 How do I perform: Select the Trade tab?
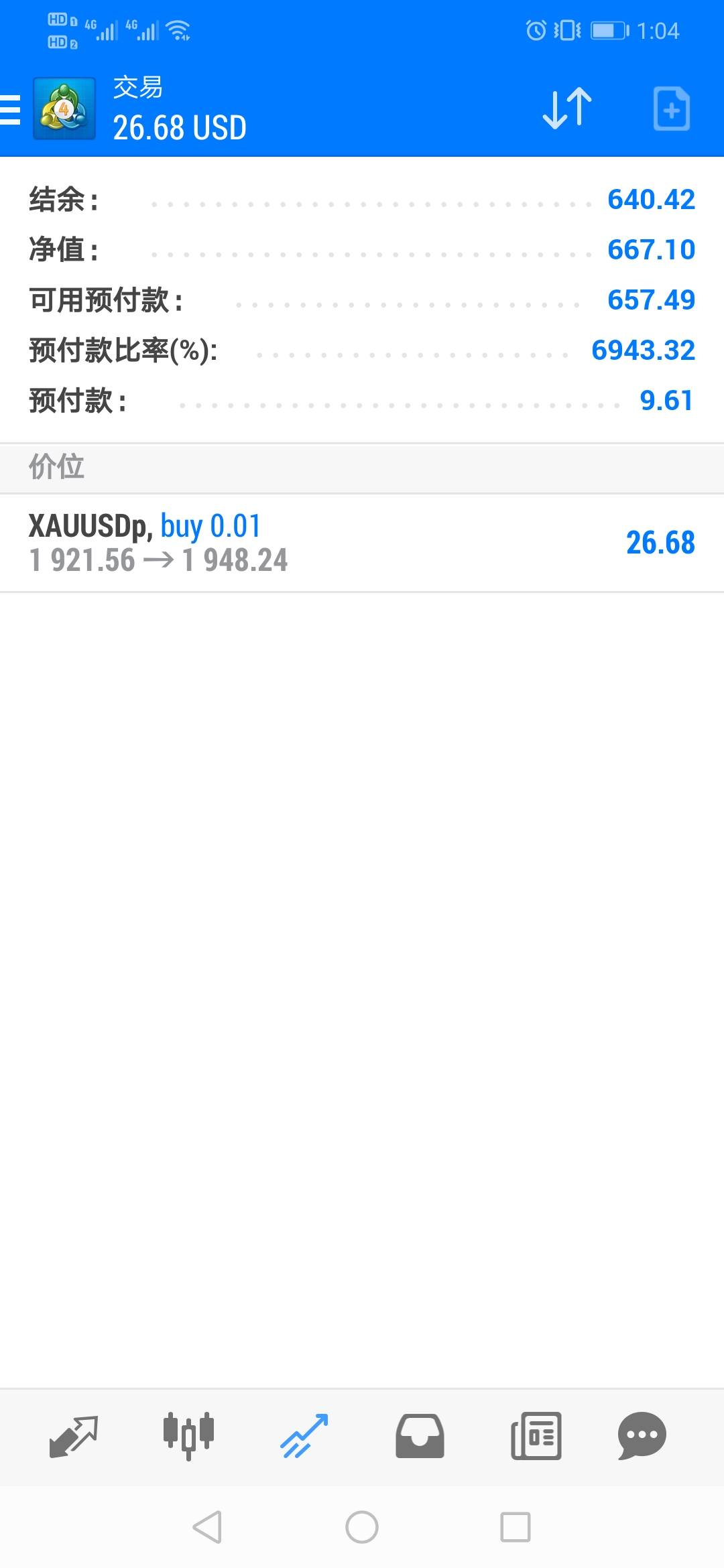coord(304,1436)
